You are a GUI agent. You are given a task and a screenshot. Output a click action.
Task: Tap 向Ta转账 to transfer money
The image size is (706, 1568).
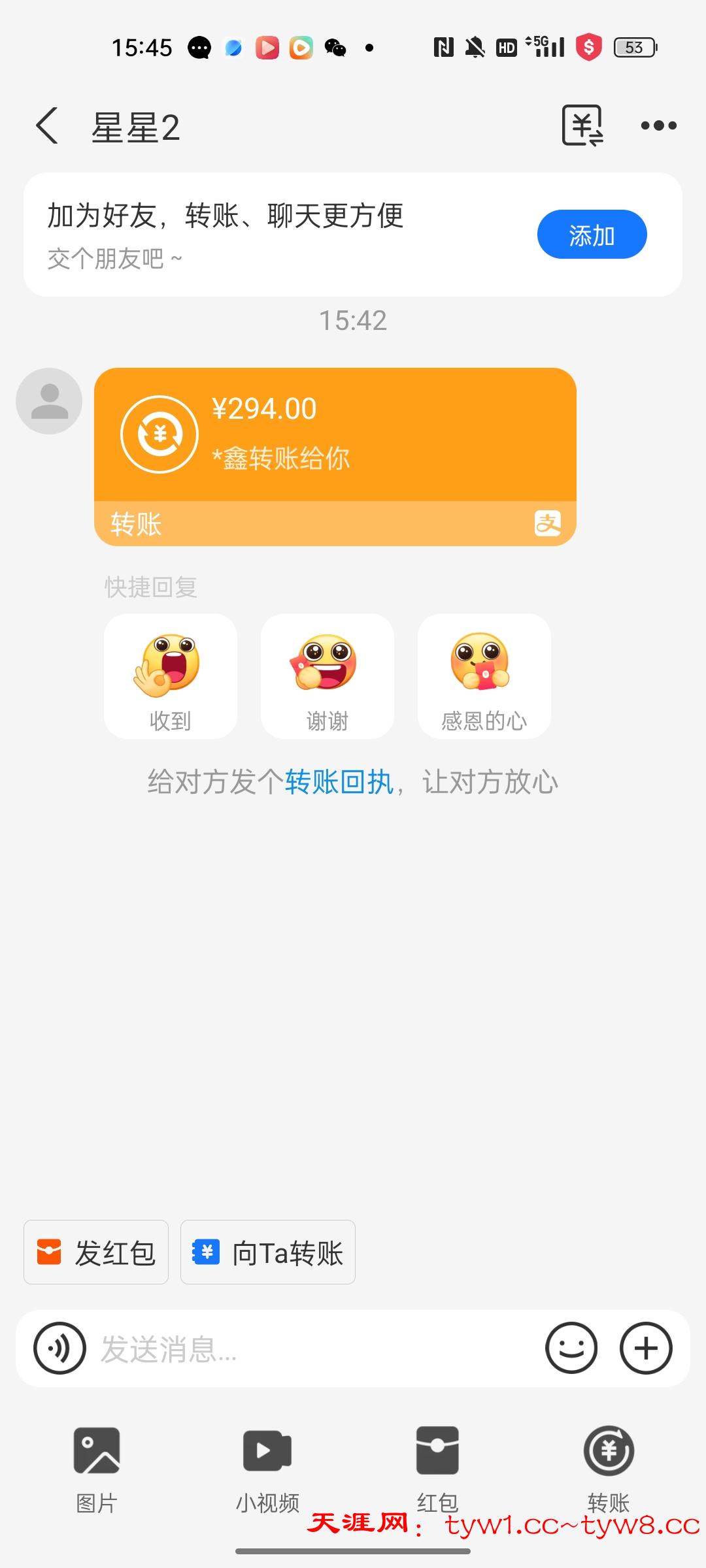(268, 1252)
